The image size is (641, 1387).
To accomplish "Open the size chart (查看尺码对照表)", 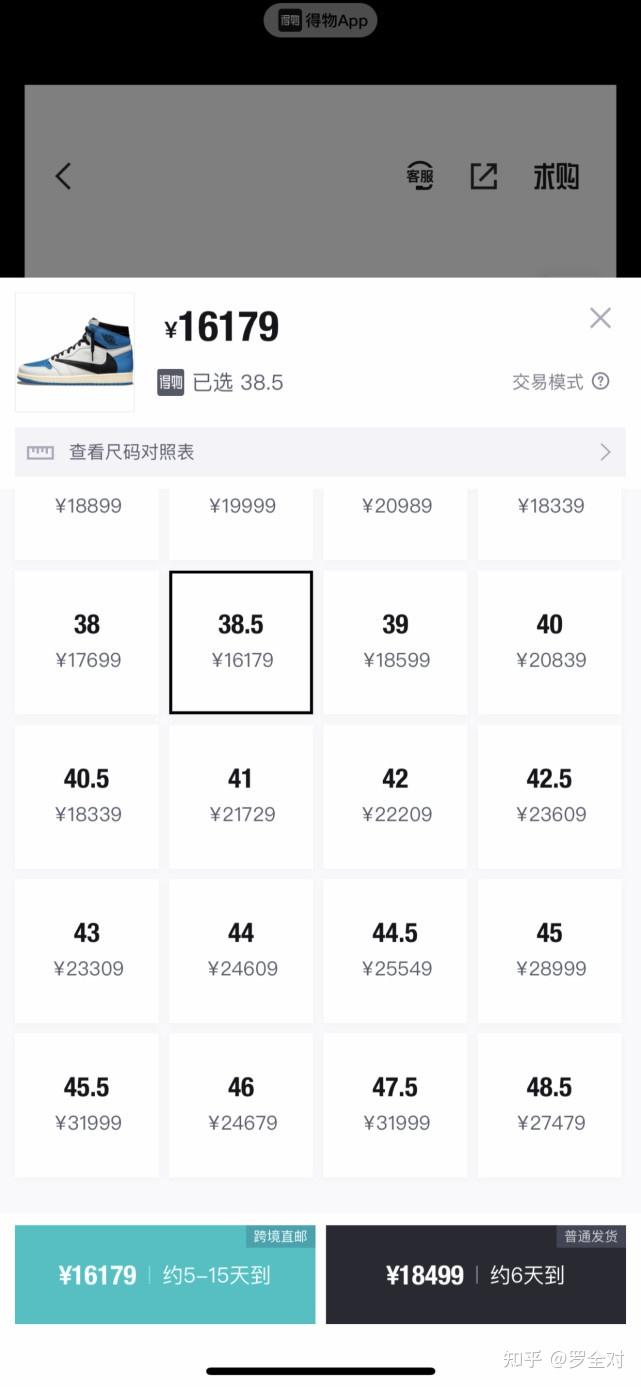I will (320, 452).
